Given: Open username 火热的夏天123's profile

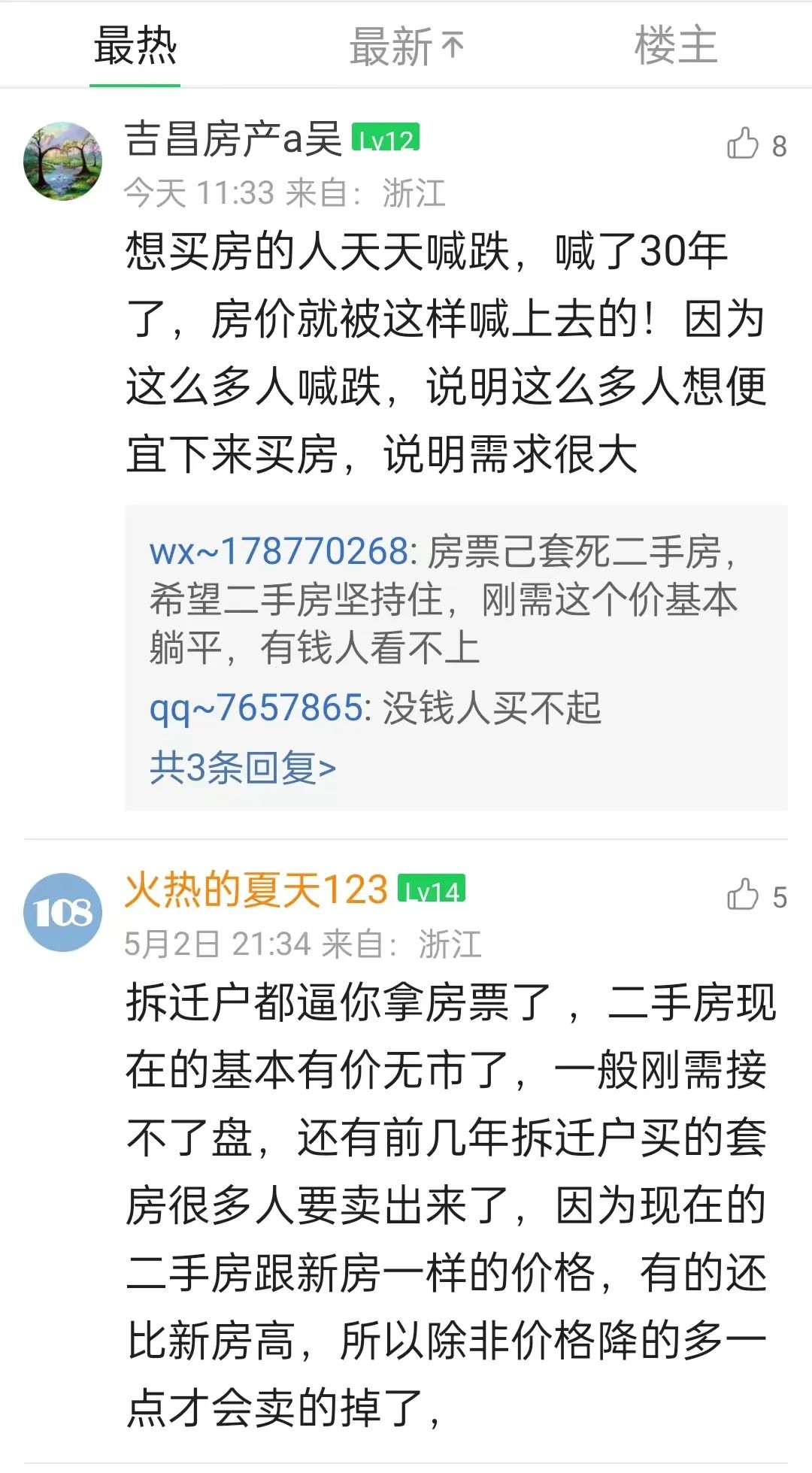Looking at the screenshot, I should (256, 890).
